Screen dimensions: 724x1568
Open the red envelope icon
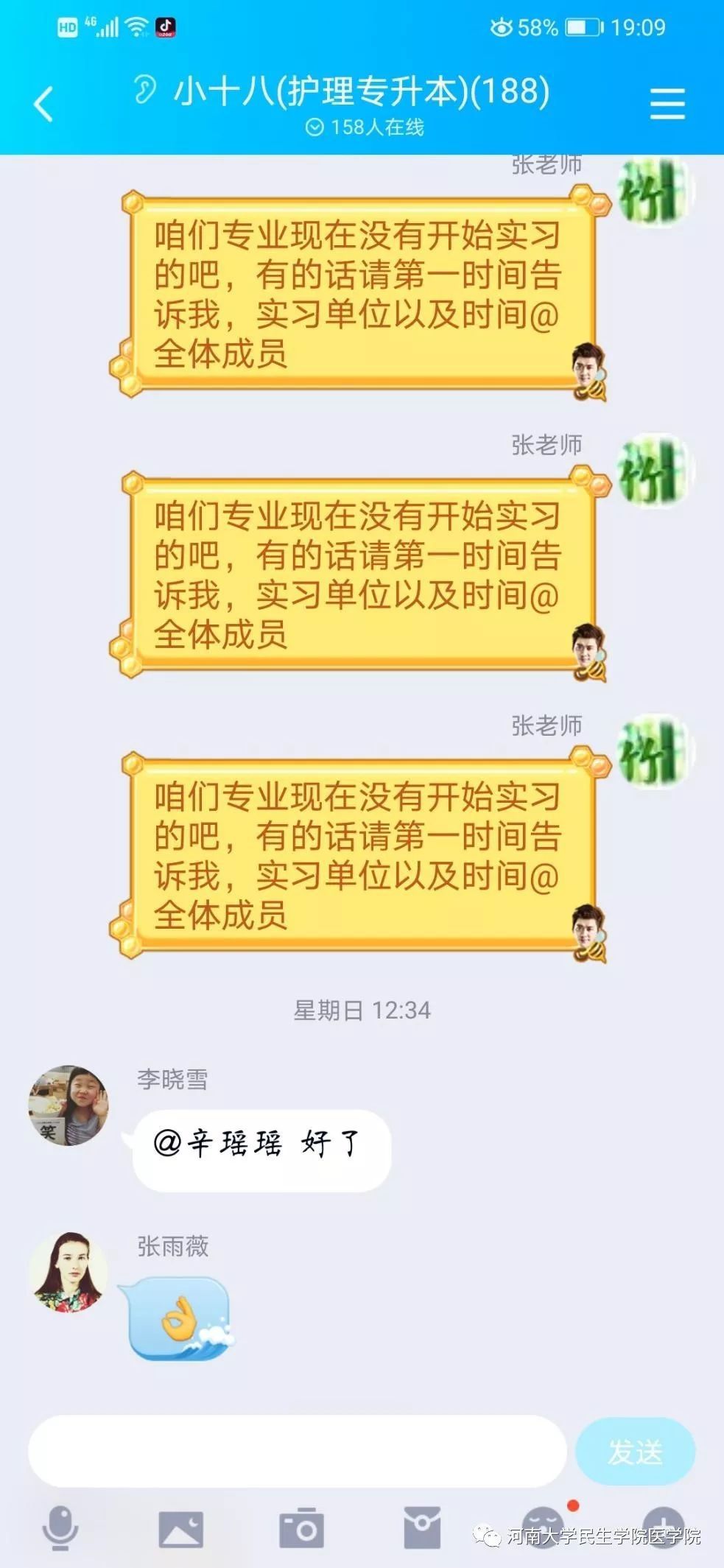422,1527
